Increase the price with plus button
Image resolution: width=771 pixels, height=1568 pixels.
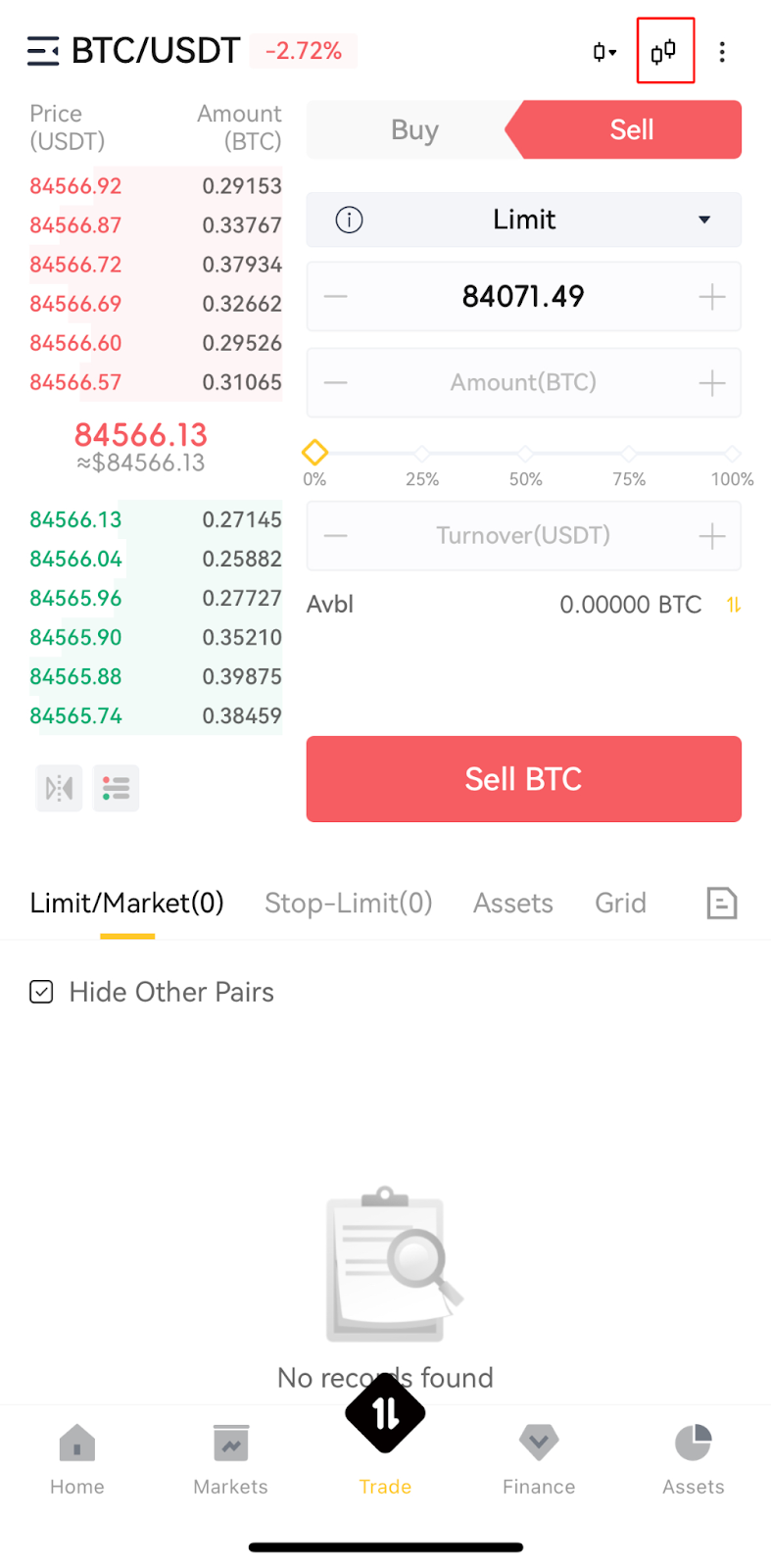coord(712,296)
